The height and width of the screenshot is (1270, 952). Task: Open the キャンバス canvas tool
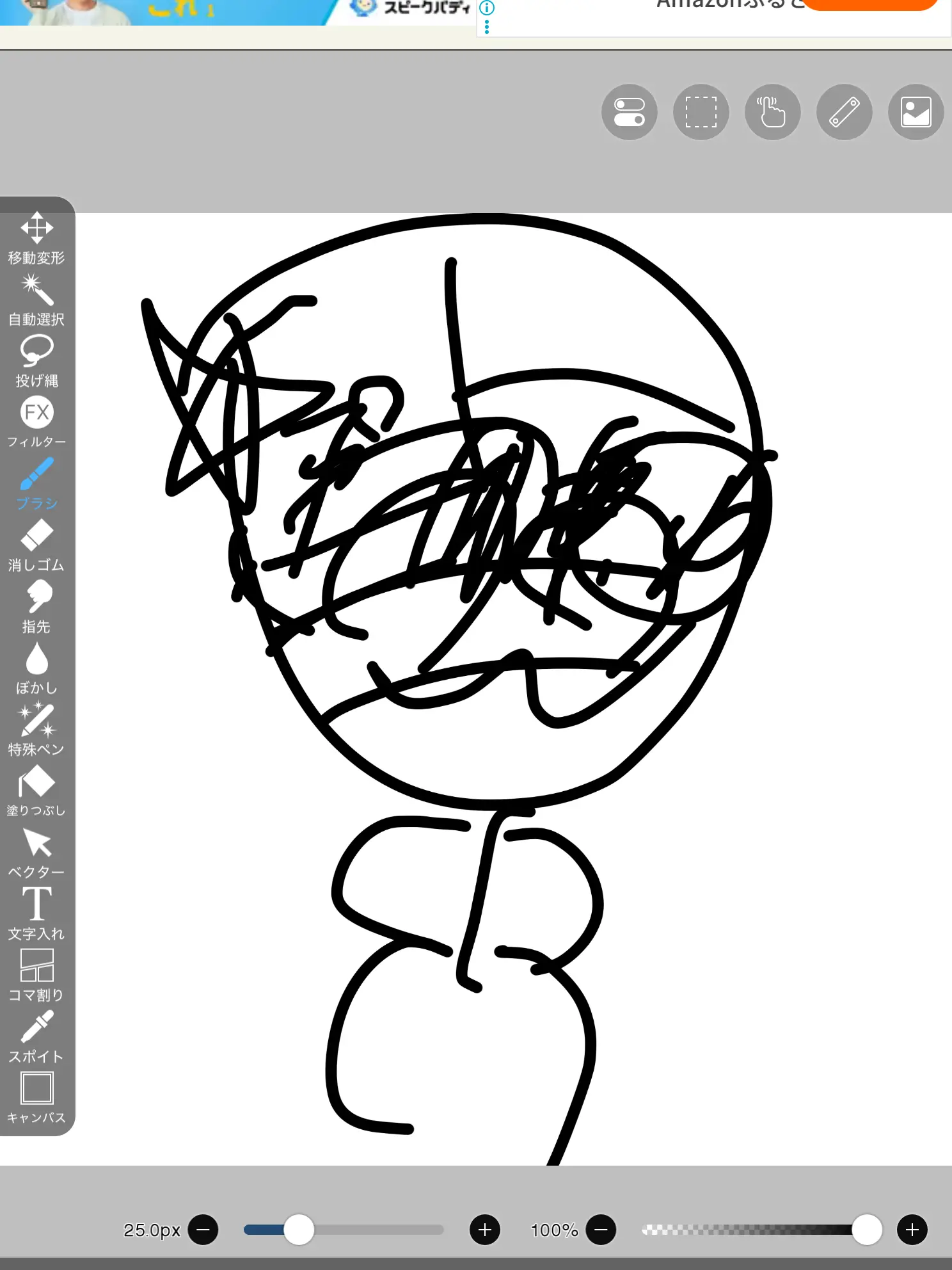click(x=36, y=1097)
